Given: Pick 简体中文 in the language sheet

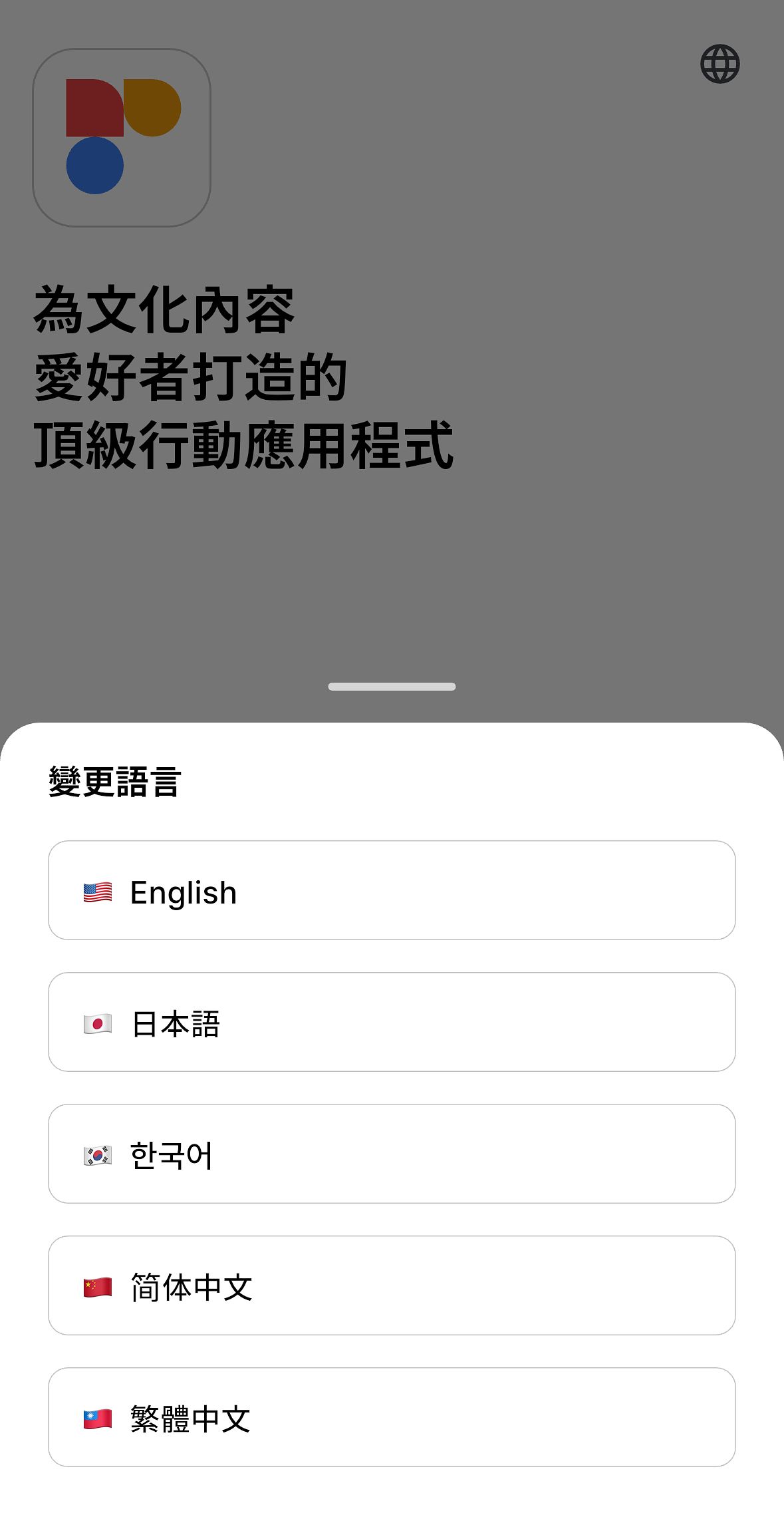Looking at the screenshot, I should [392, 1285].
